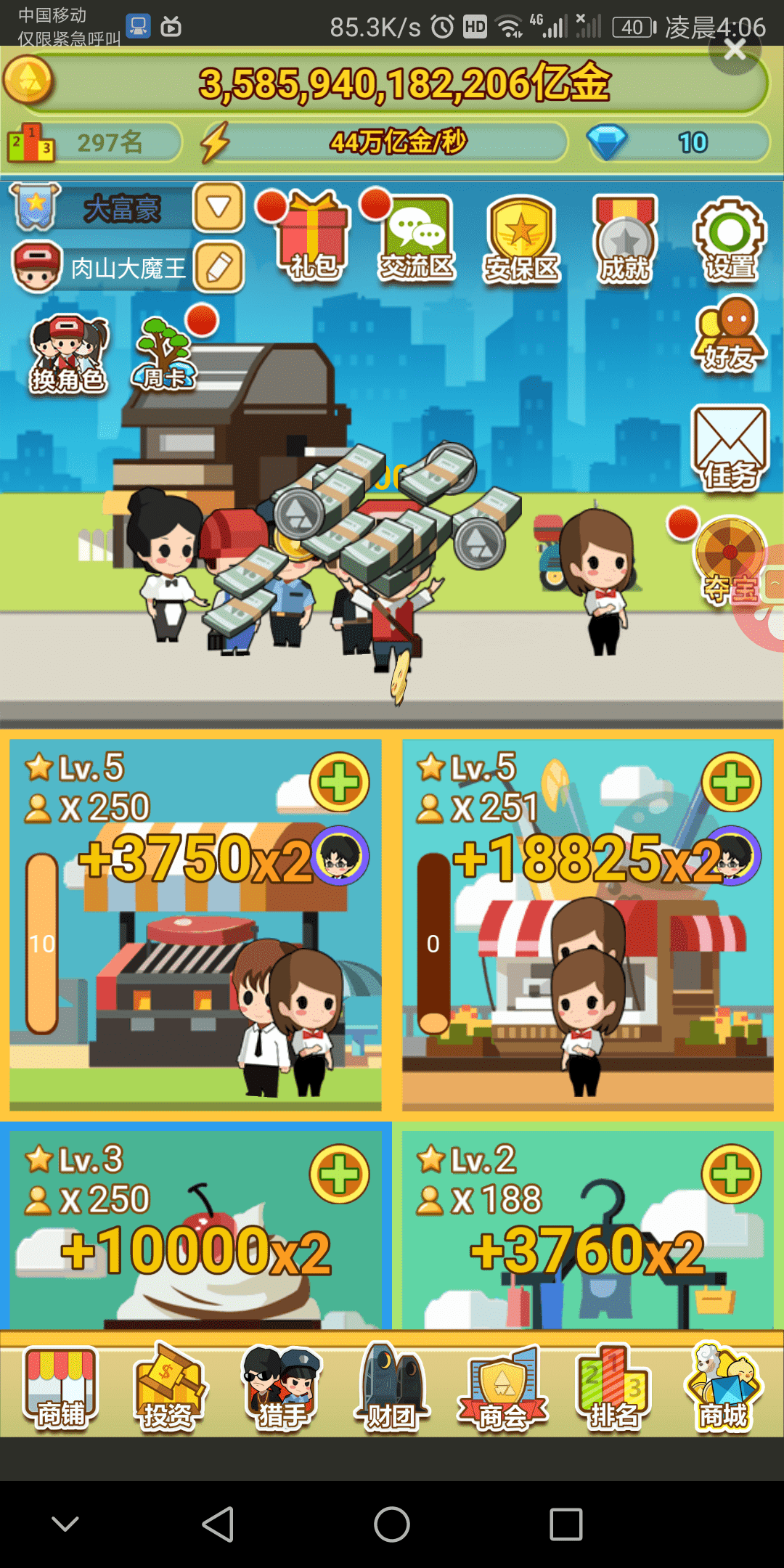Go to the 财团 consortium tab

point(391,1388)
